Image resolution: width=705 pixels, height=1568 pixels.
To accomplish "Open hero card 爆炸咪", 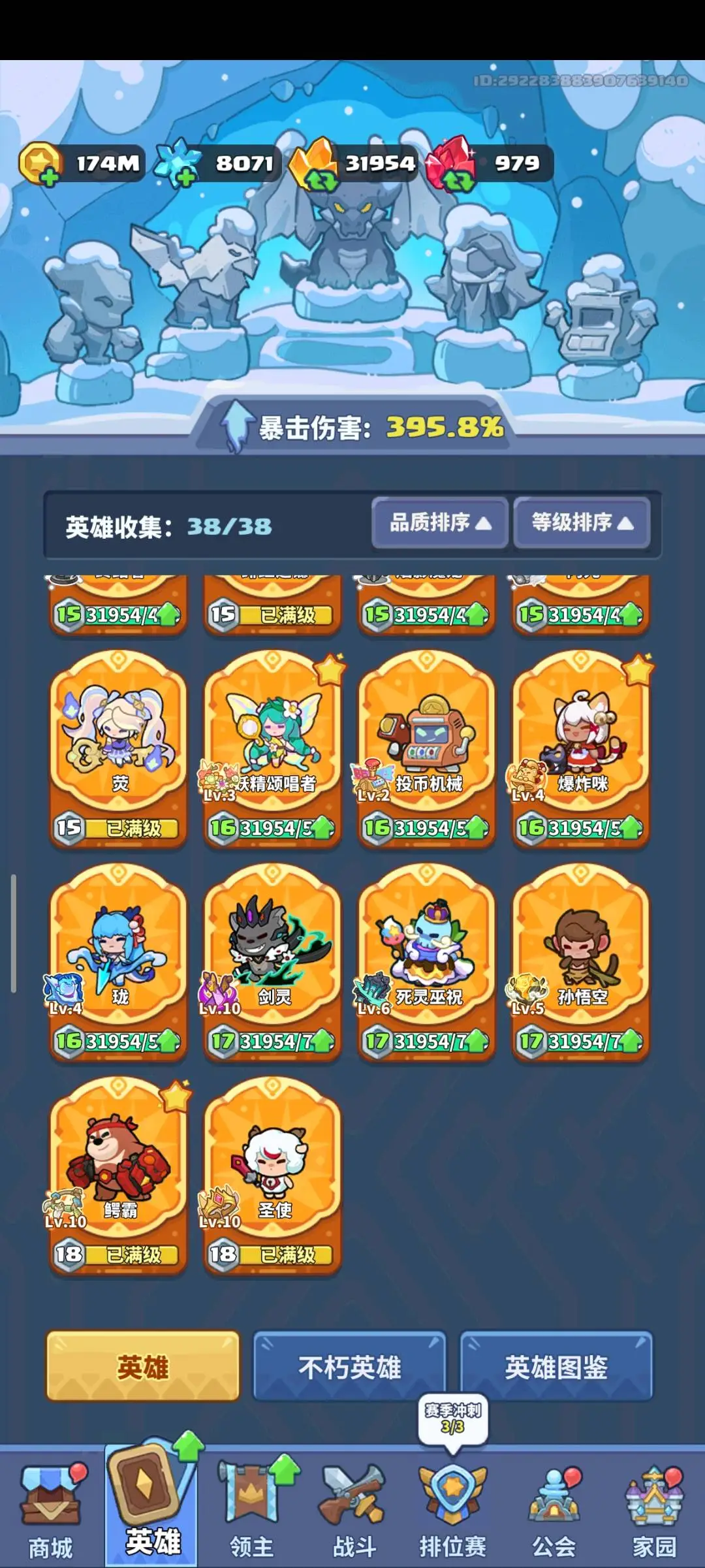I will click(x=581, y=748).
